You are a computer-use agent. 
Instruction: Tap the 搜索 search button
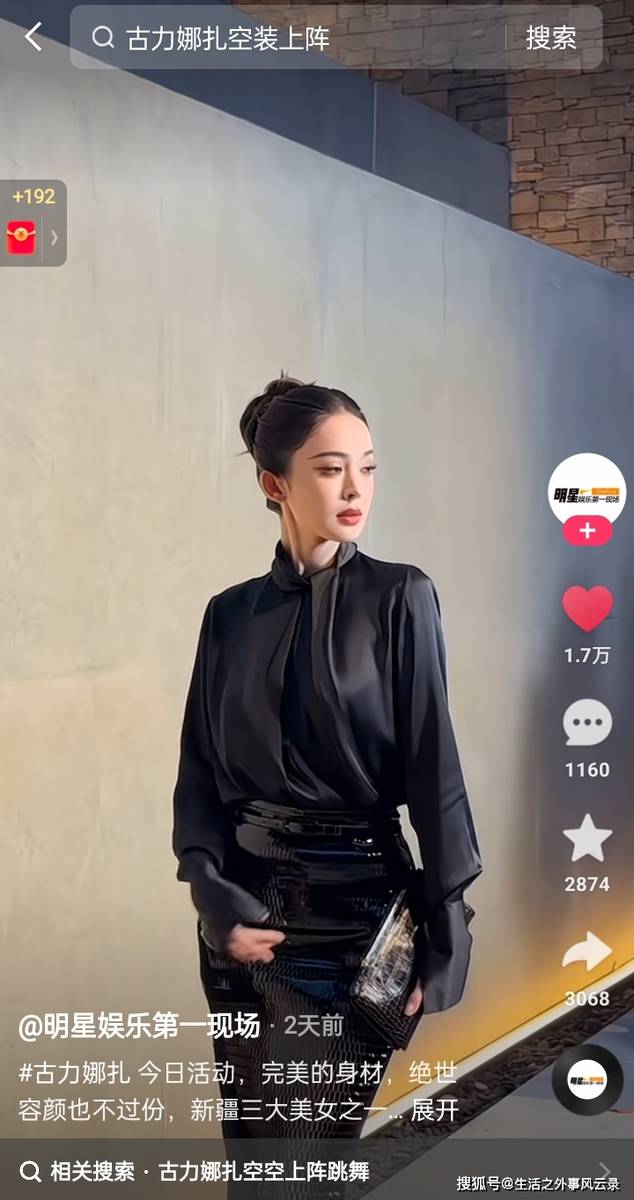[x=551, y=38]
